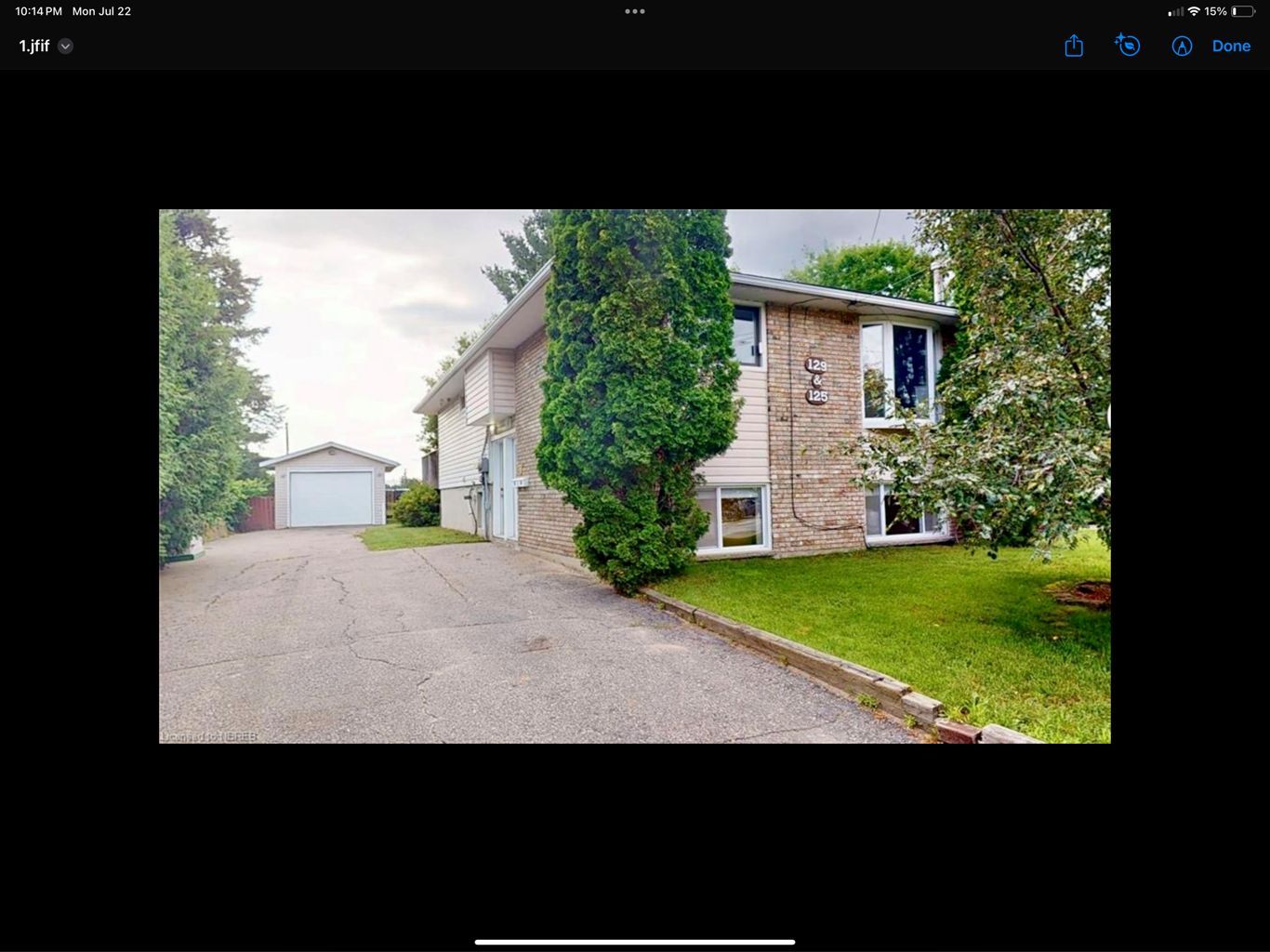Expand the 1.jfif filename dropdown
The image size is (1270, 952).
pyautogui.click(x=65, y=46)
